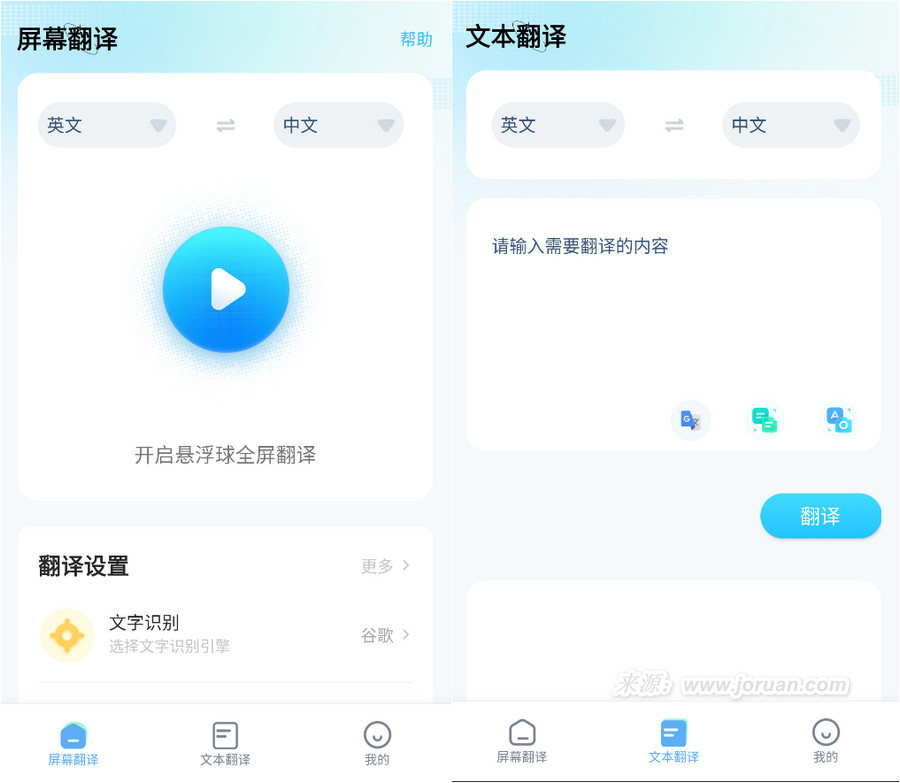
Task: Tap the Google translate engine icon
Action: click(690, 420)
